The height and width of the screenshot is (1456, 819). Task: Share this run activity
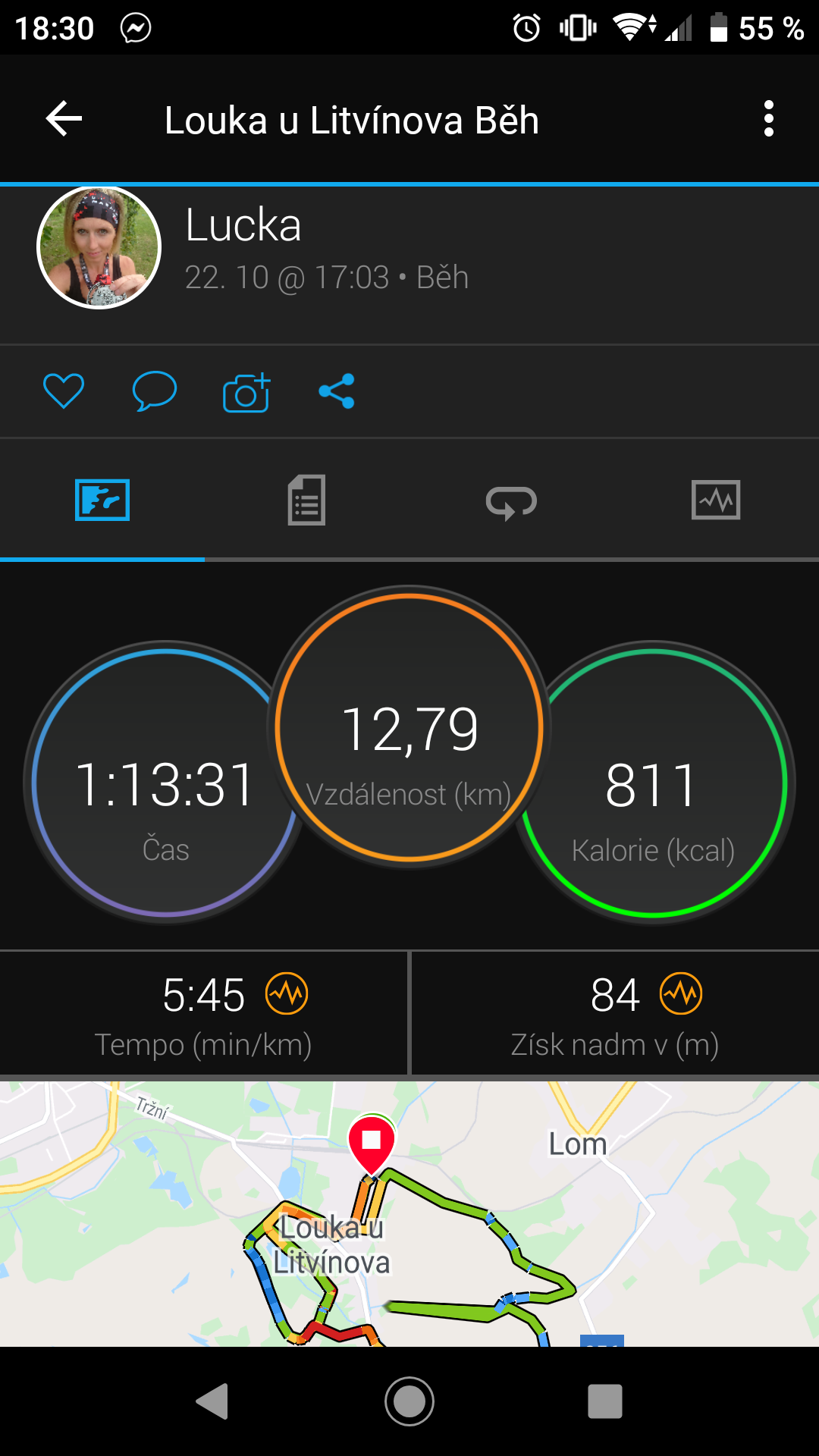tap(337, 391)
